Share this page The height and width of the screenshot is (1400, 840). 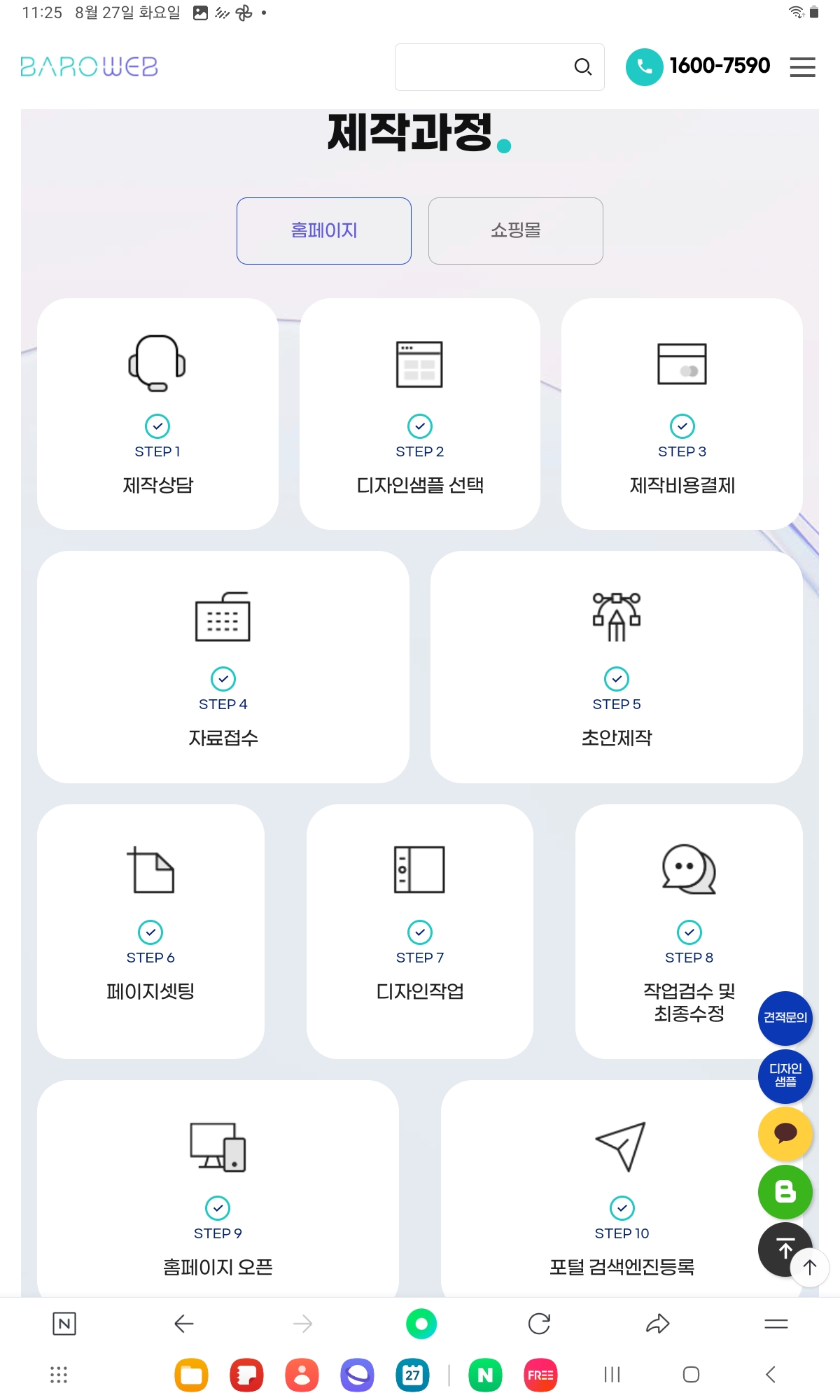point(657,1324)
